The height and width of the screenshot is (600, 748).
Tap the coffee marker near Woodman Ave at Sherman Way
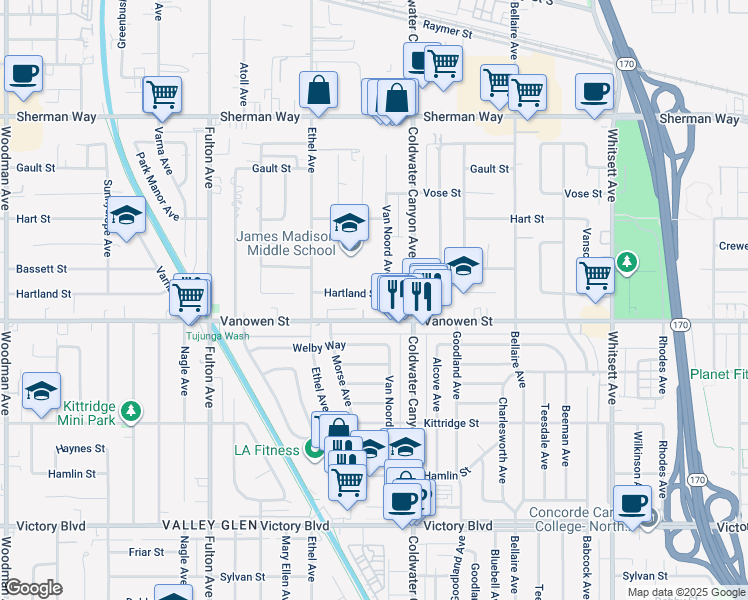click(x=24, y=77)
